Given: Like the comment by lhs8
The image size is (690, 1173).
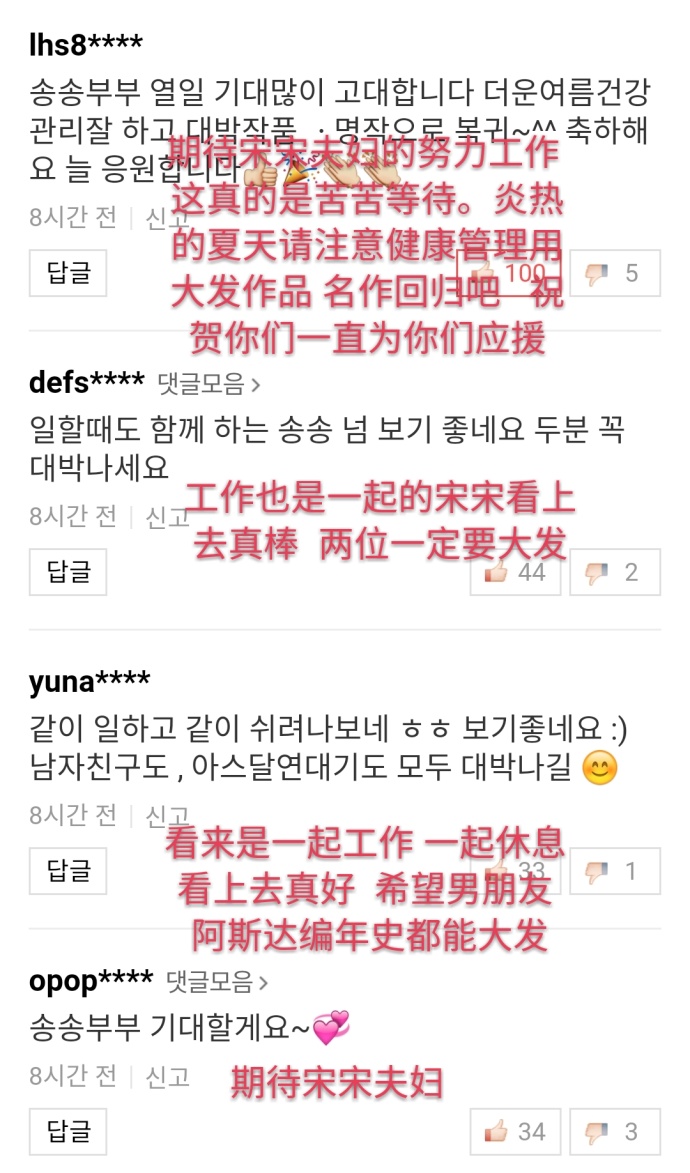Looking at the screenshot, I should click(x=515, y=273).
